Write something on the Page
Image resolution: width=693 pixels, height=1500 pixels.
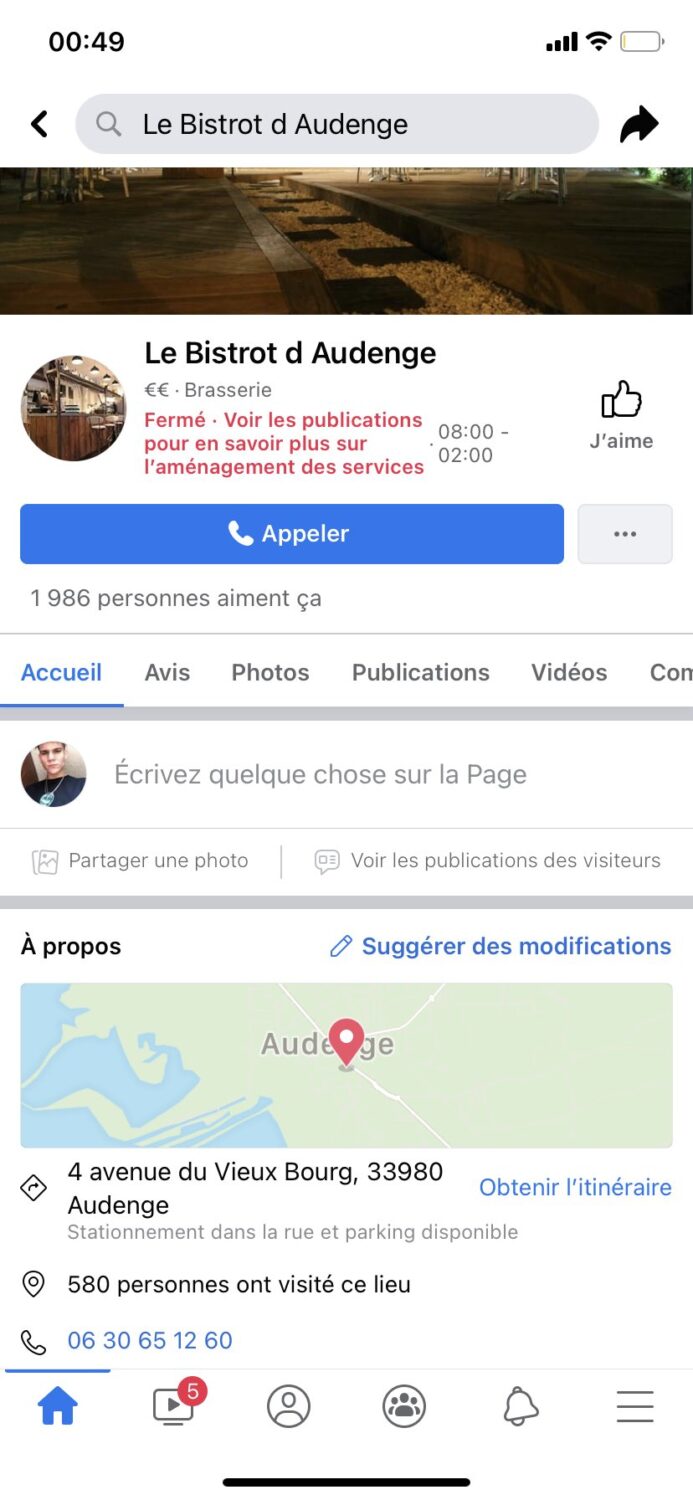pos(320,774)
